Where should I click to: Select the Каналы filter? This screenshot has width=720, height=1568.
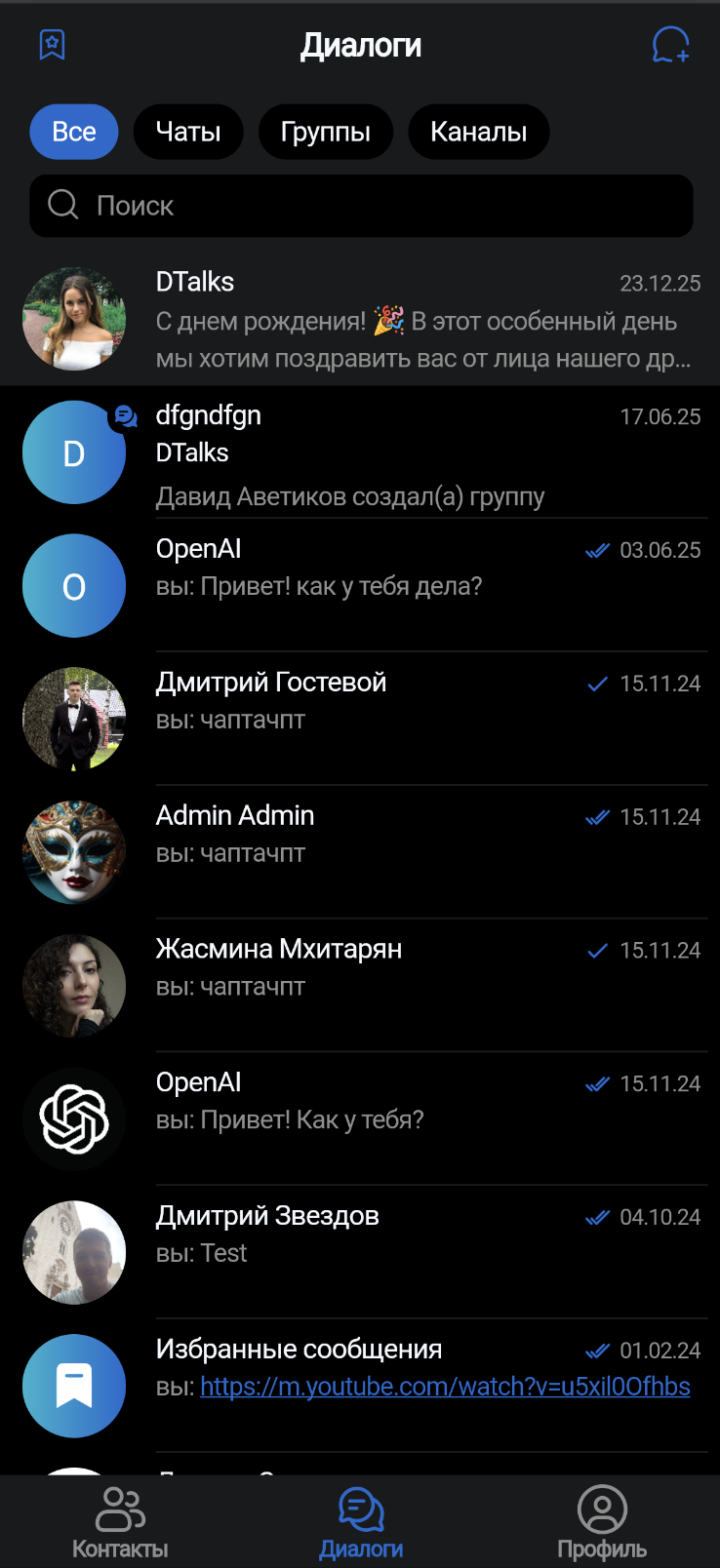click(x=478, y=131)
